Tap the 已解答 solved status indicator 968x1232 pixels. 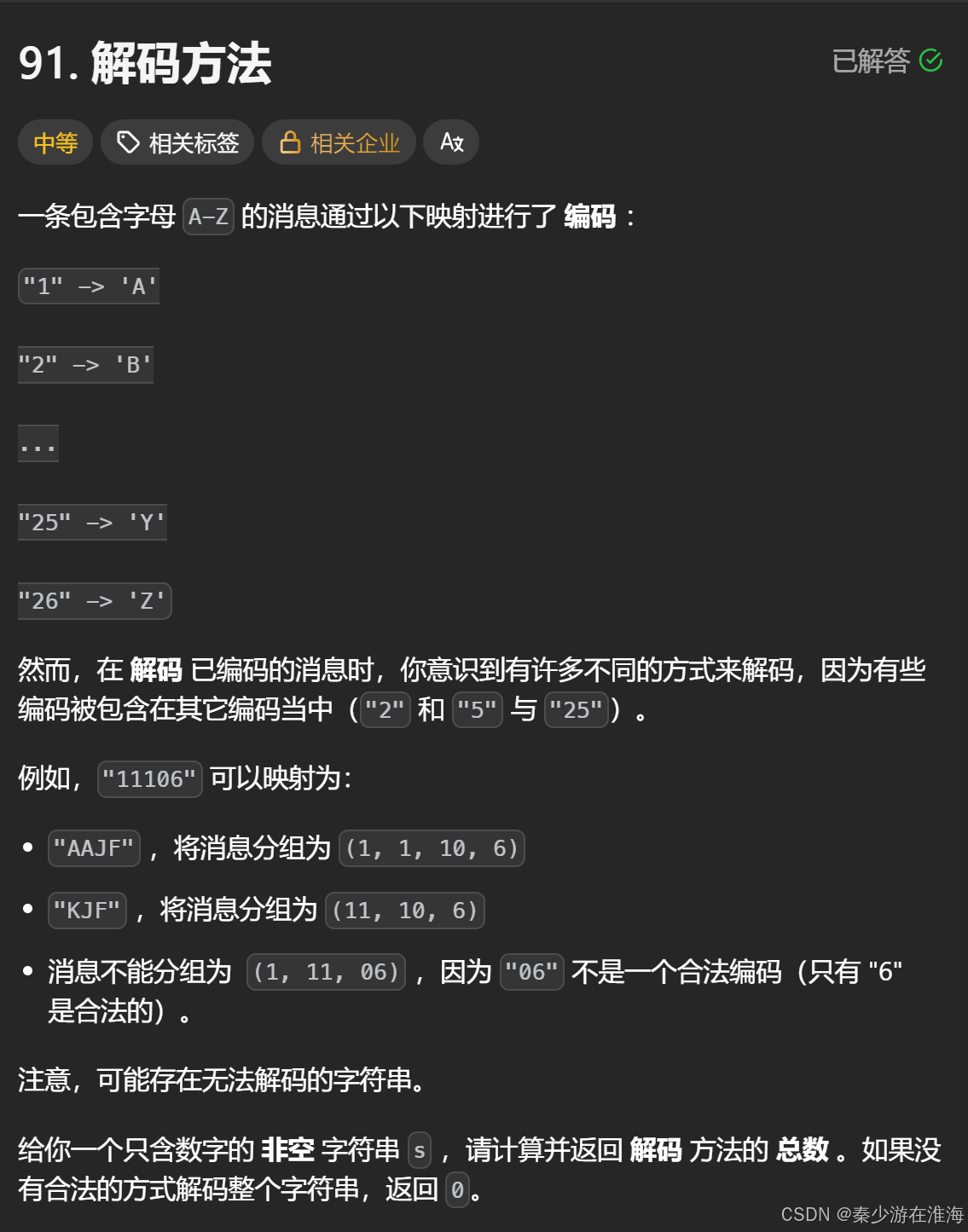point(886,61)
